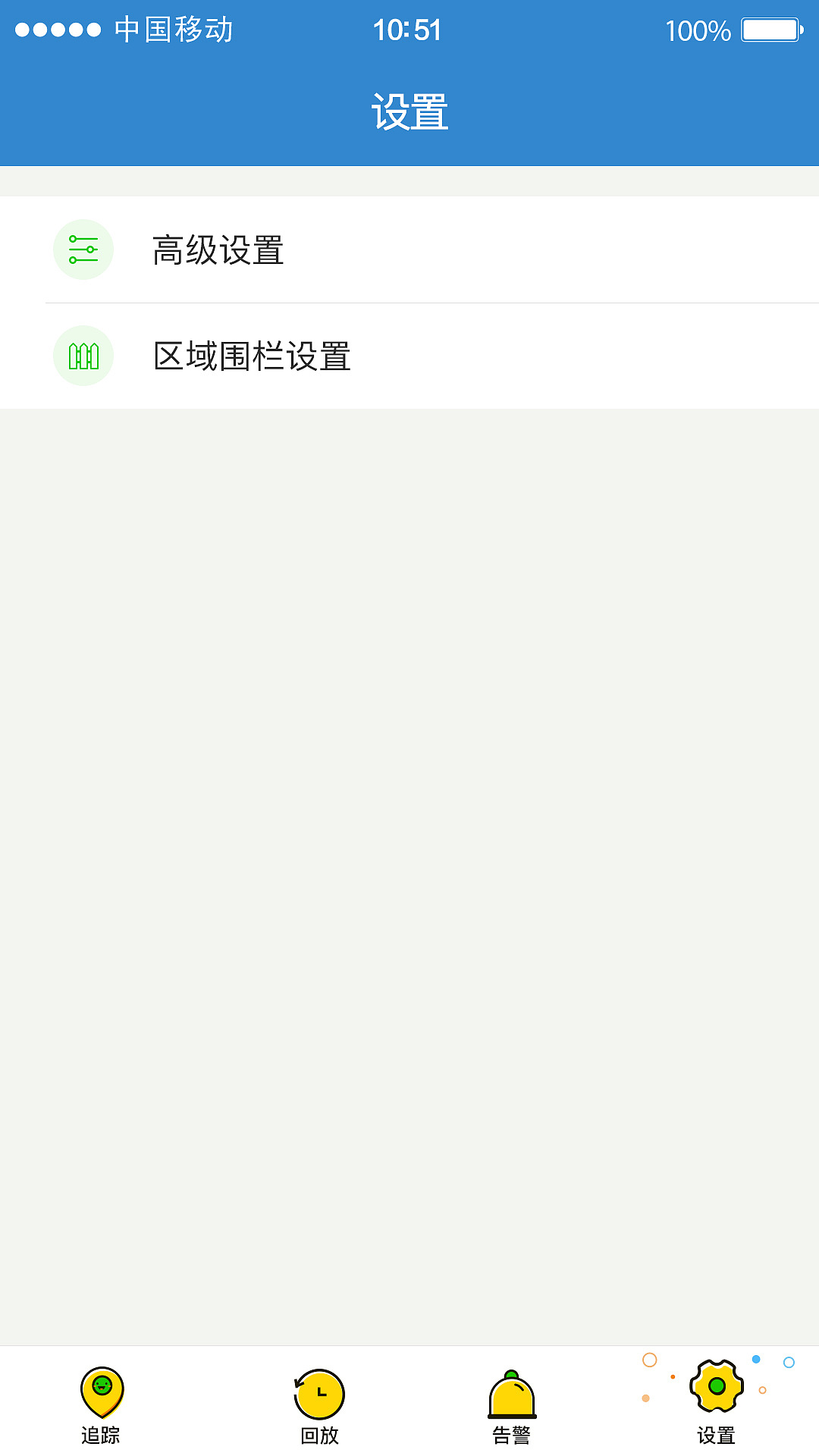Switch to the 告警 tab
Viewport: 819px width, 1456px height.
point(513,1436)
